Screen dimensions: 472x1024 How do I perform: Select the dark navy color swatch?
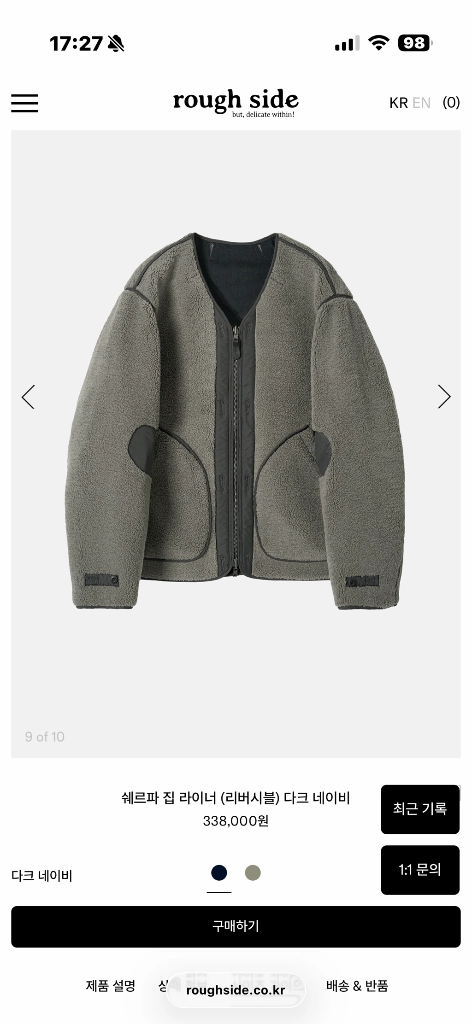219,872
